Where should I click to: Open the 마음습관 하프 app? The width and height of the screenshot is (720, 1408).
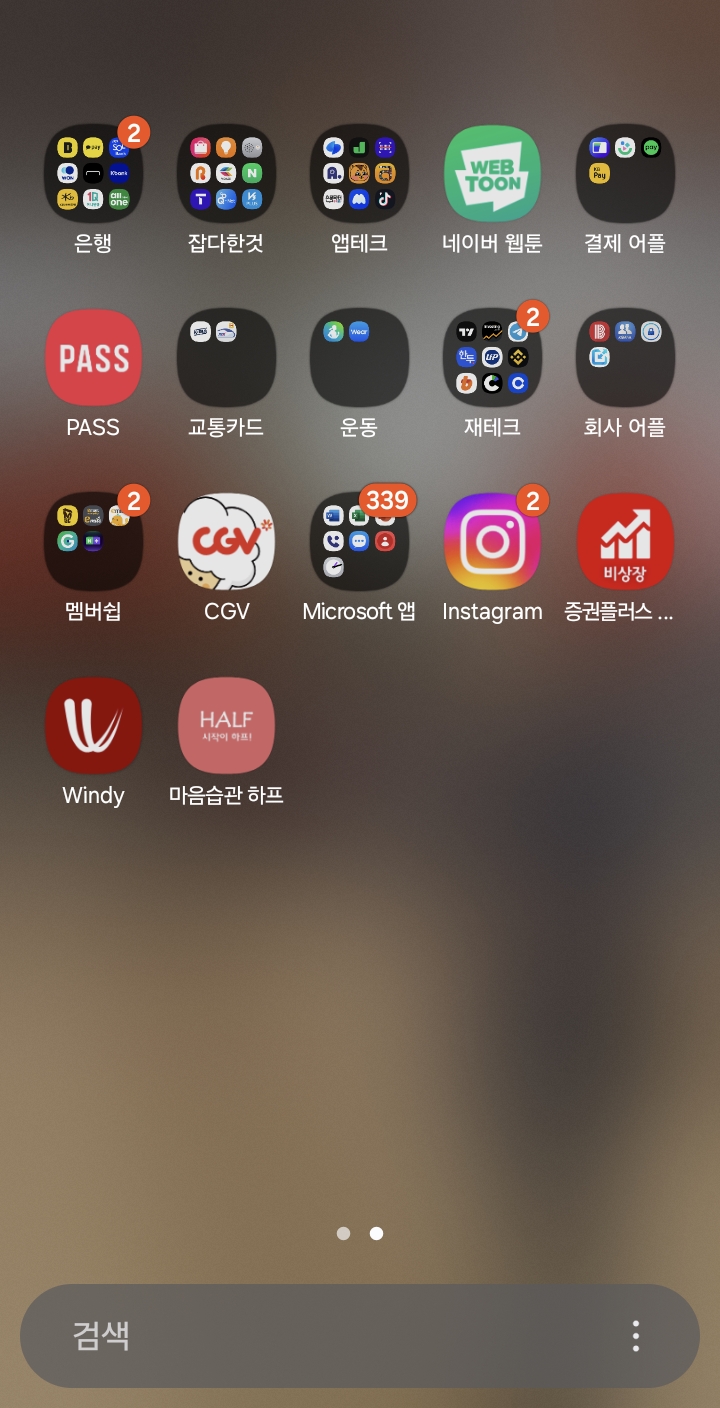point(226,726)
